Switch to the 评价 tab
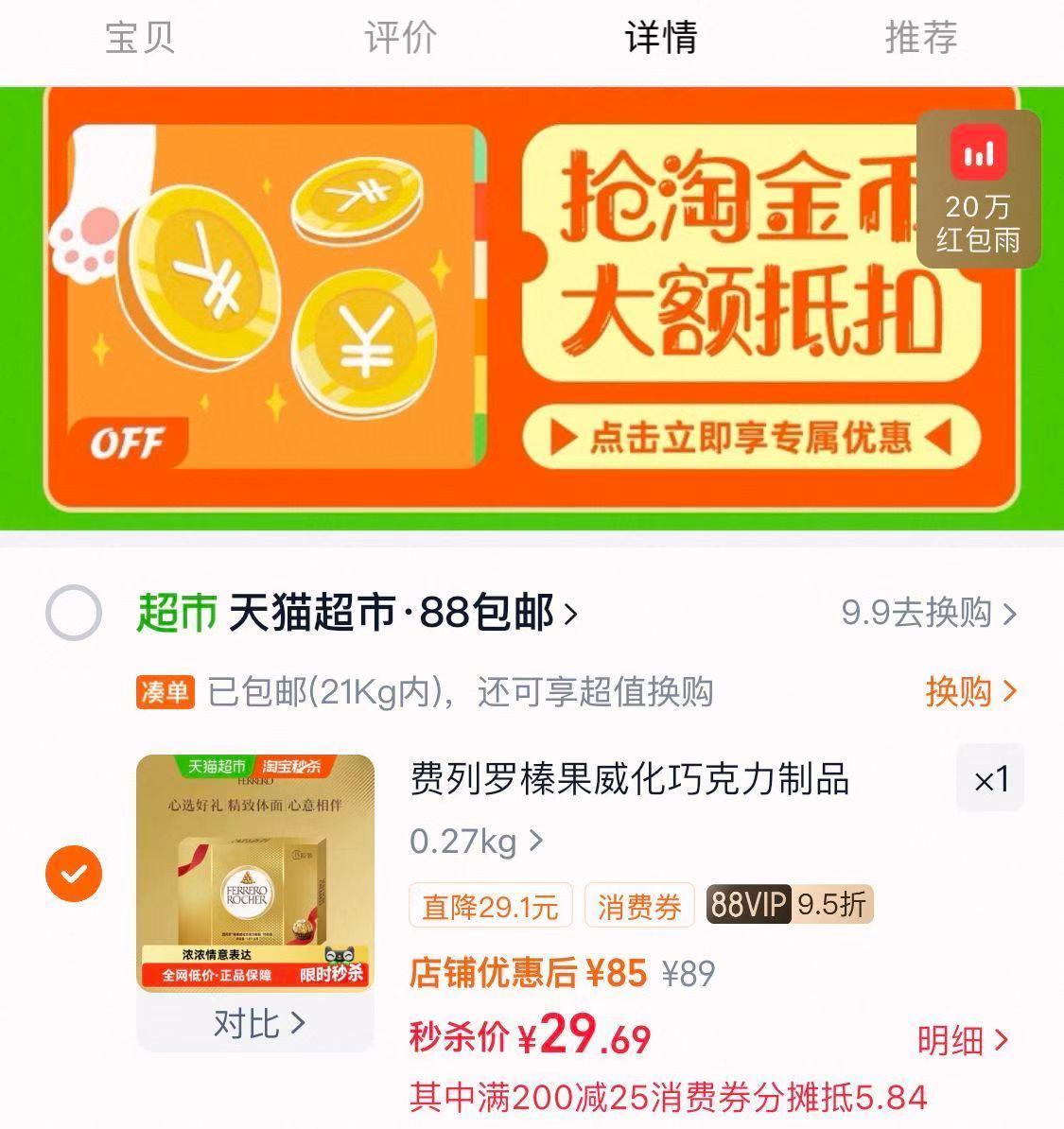The width and height of the screenshot is (1064, 1129). click(397, 38)
